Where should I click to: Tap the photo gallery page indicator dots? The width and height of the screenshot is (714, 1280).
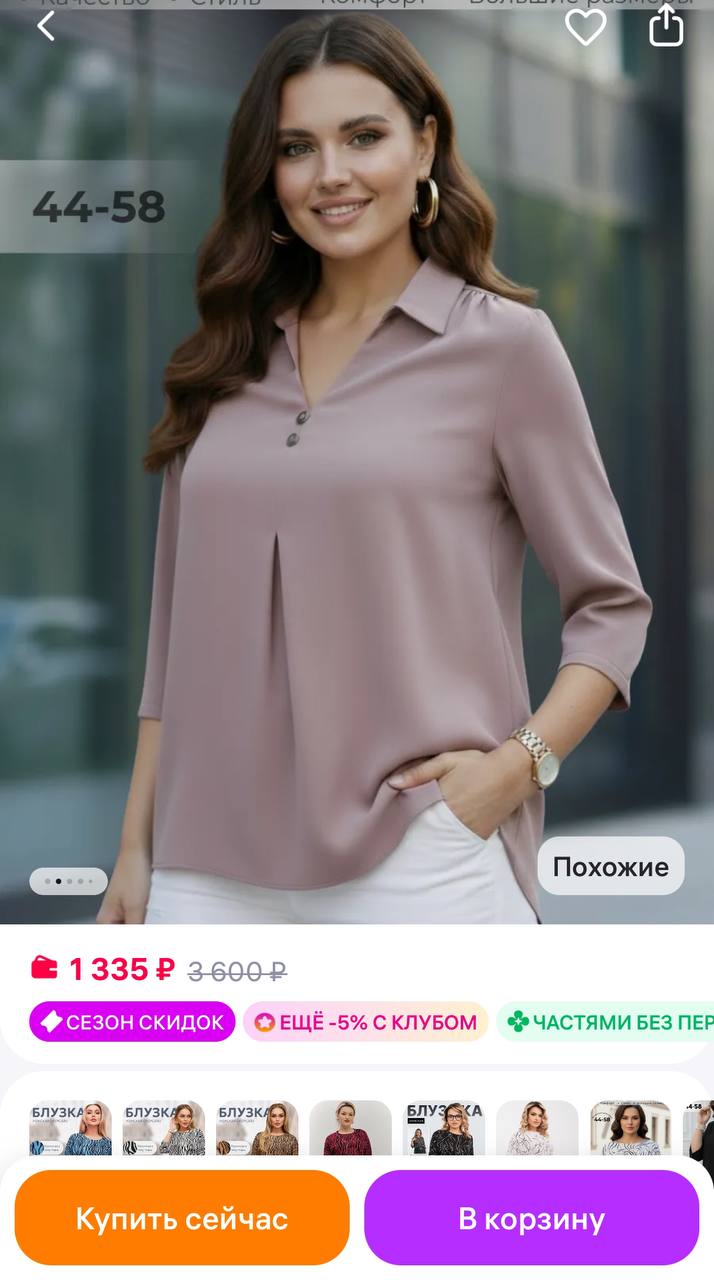(x=68, y=881)
